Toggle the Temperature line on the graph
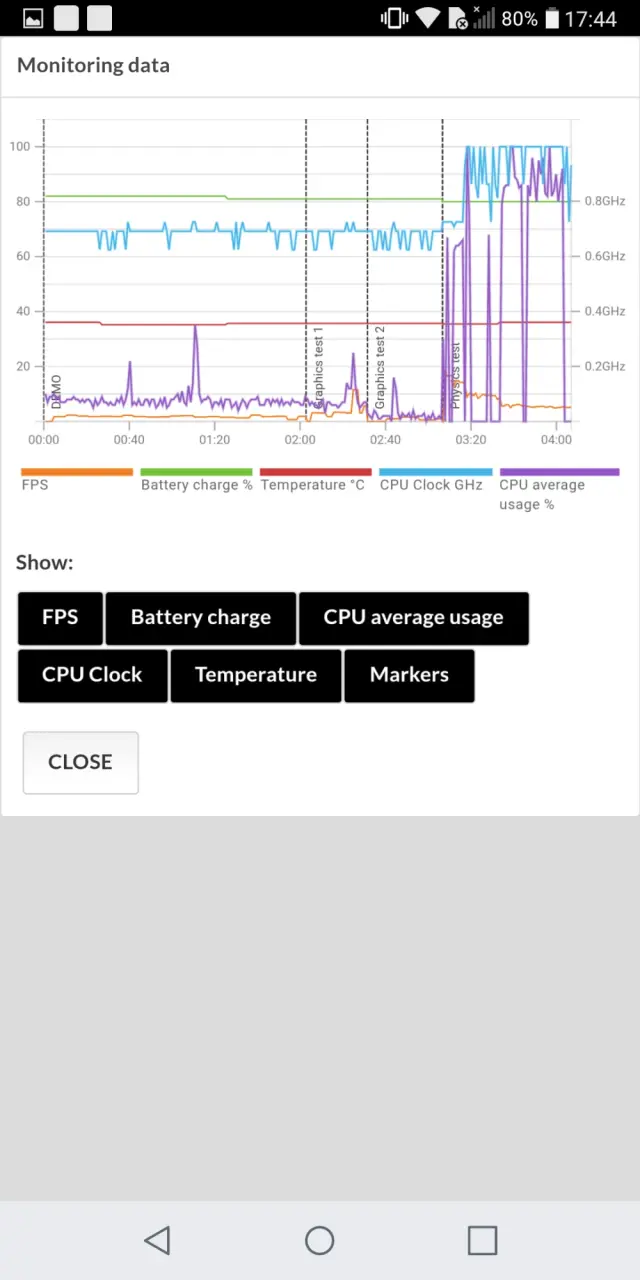 point(256,675)
